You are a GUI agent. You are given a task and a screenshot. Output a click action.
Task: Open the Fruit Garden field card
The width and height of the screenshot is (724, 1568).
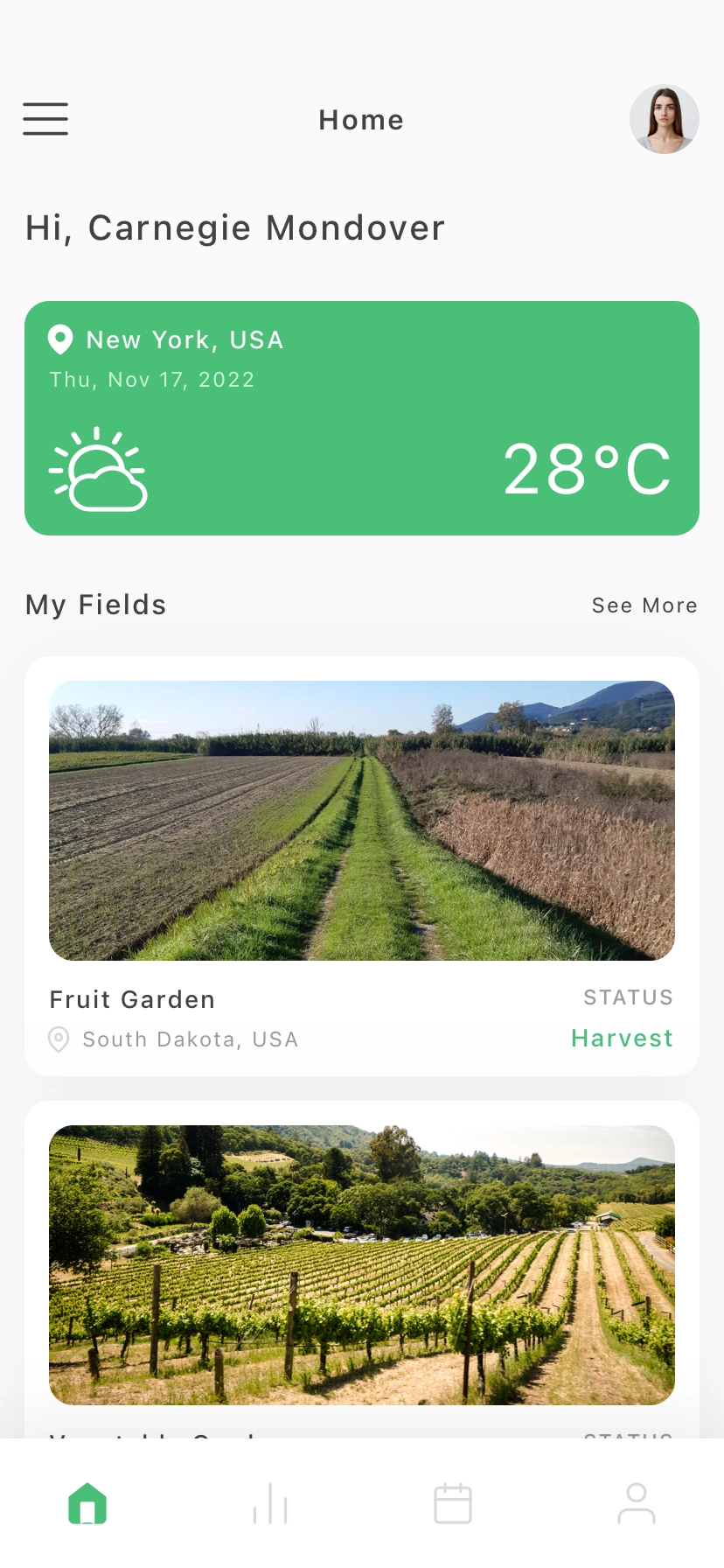pyautogui.click(x=362, y=866)
